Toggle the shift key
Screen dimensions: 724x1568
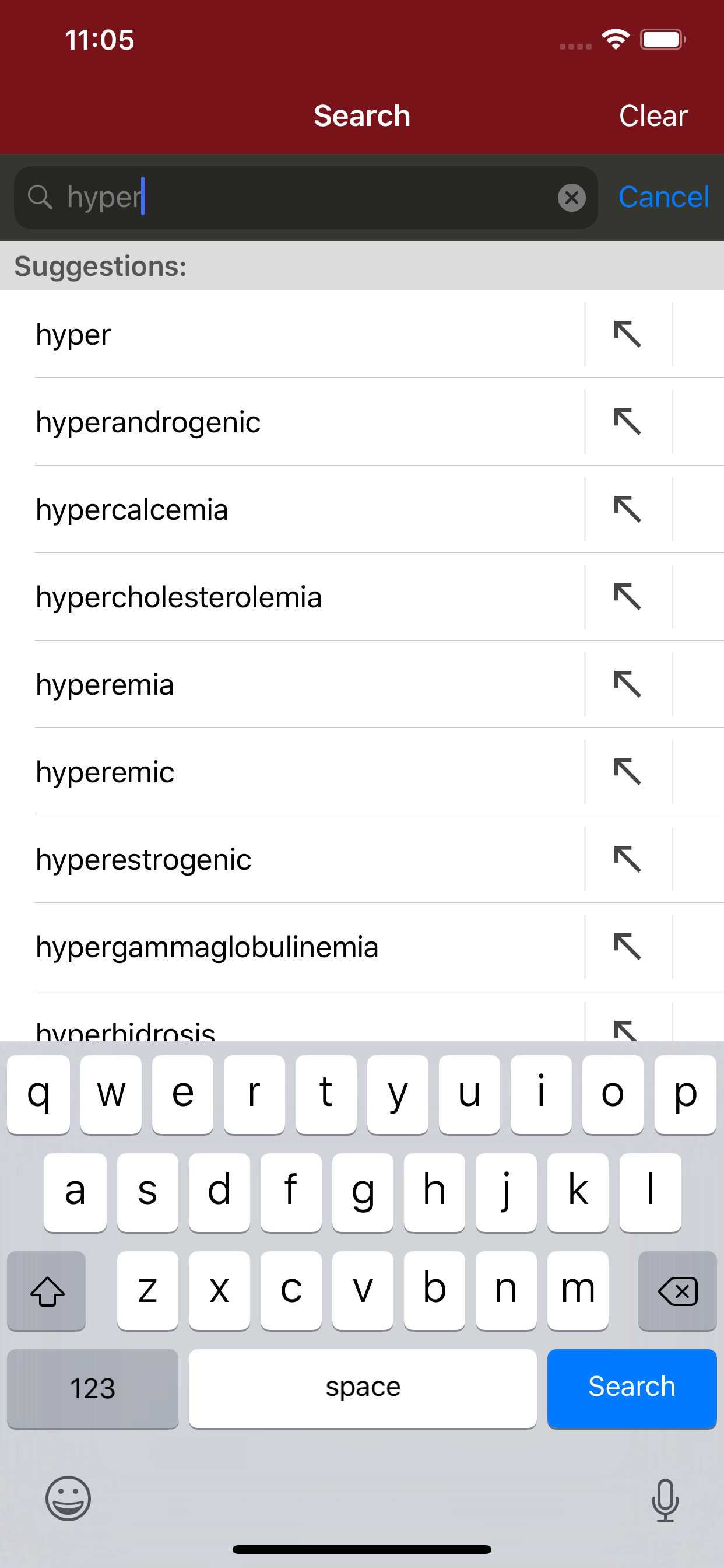46,1291
